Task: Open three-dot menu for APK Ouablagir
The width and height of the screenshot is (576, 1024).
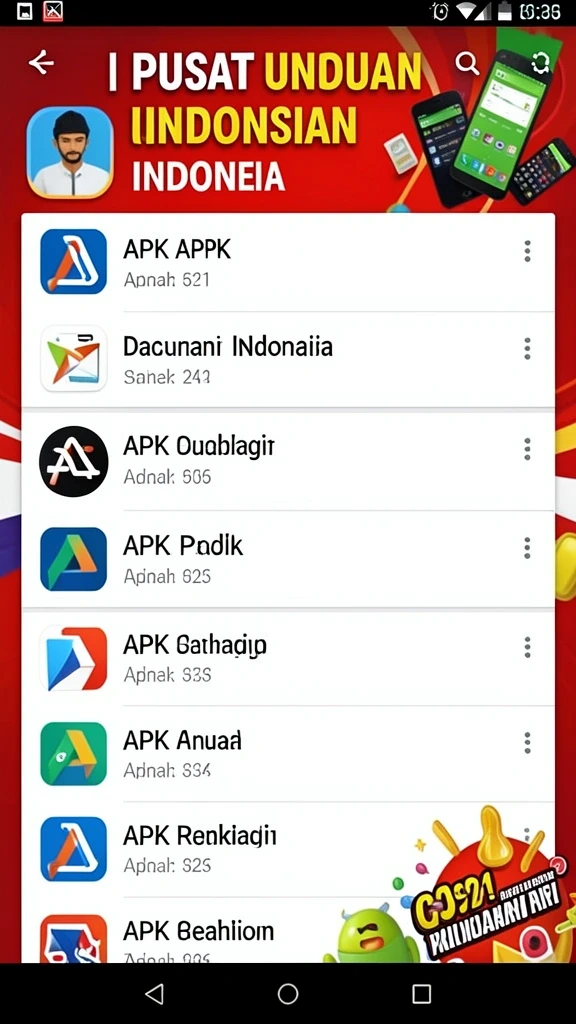Action: 527,449
